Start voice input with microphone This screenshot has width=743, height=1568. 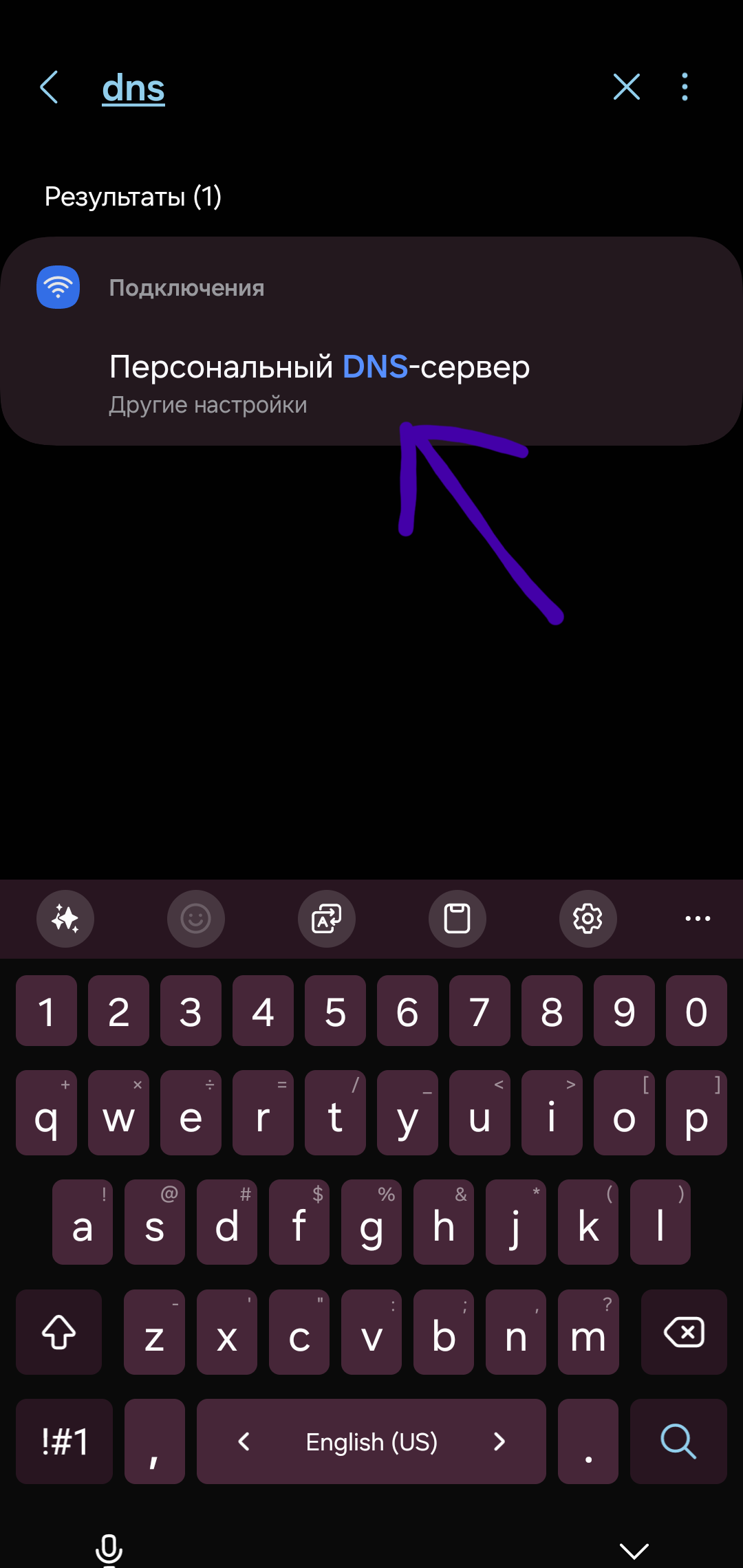(109, 1550)
